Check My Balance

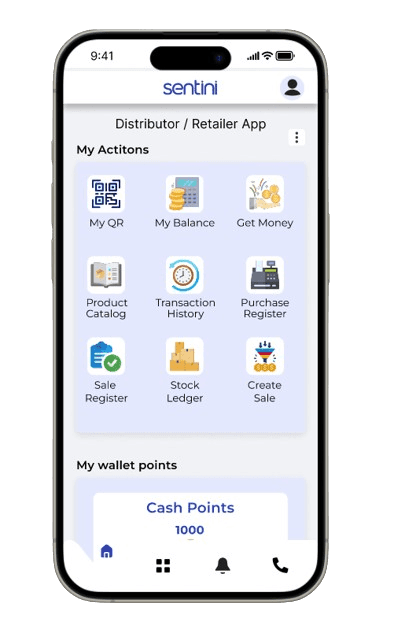pyautogui.click(x=185, y=202)
